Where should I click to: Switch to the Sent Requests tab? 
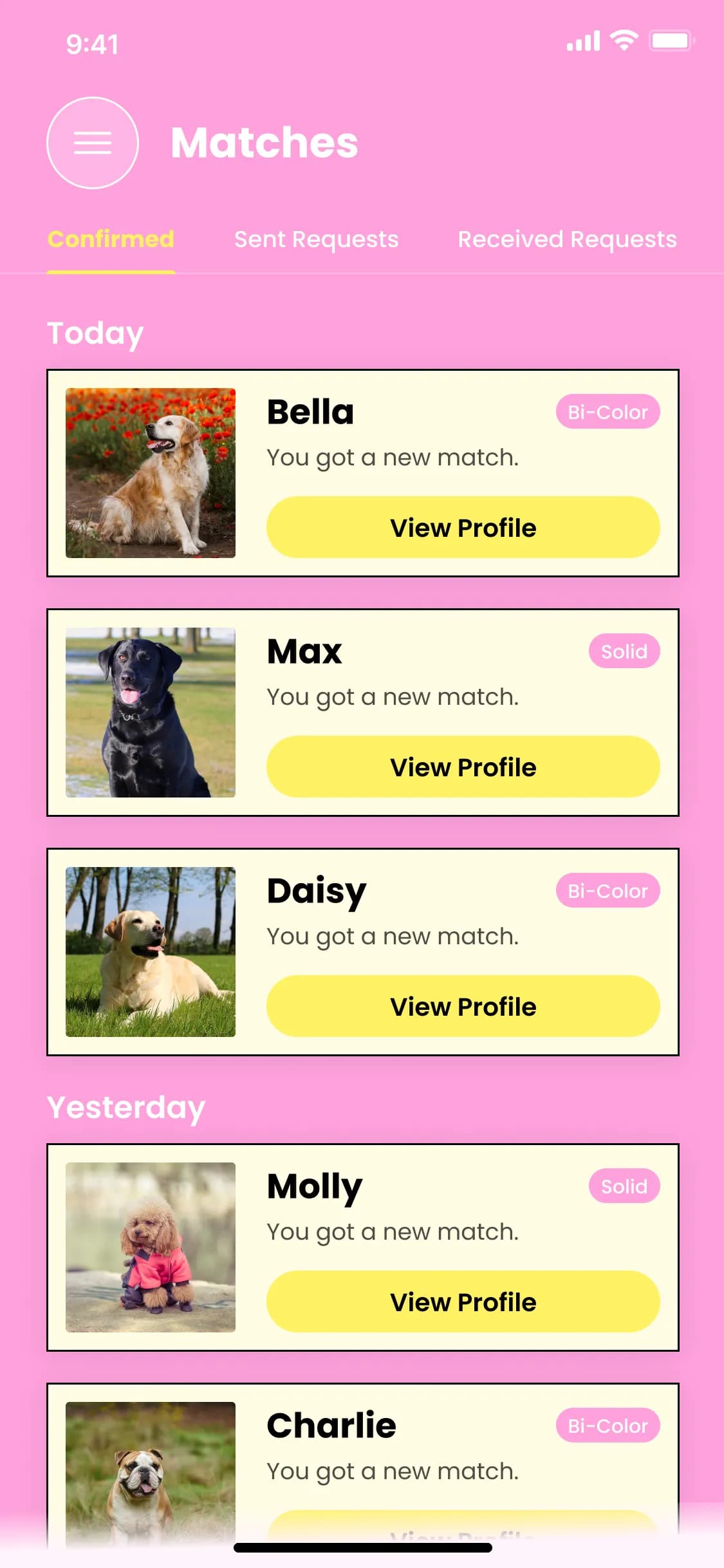coord(316,239)
